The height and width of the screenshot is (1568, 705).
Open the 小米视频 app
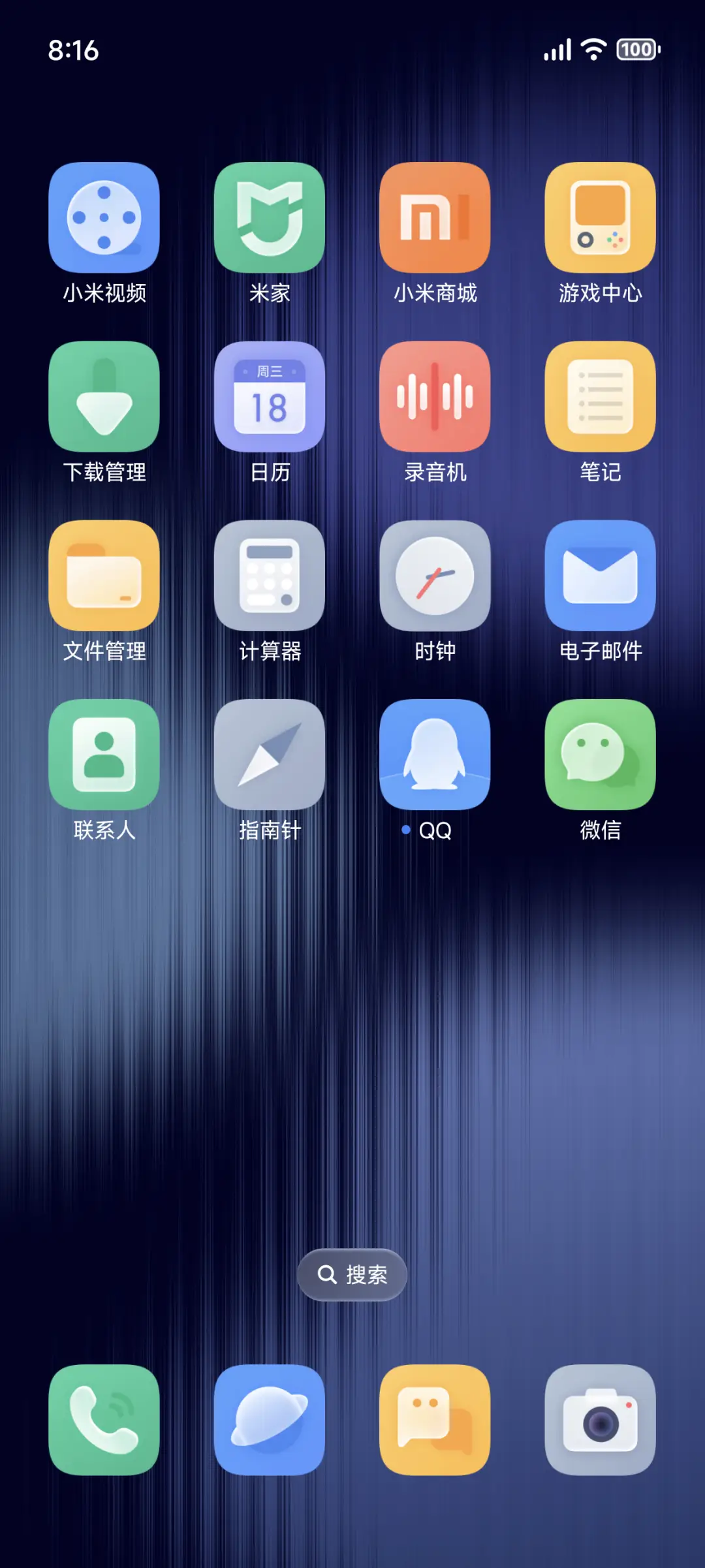click(x=104, y=217)
